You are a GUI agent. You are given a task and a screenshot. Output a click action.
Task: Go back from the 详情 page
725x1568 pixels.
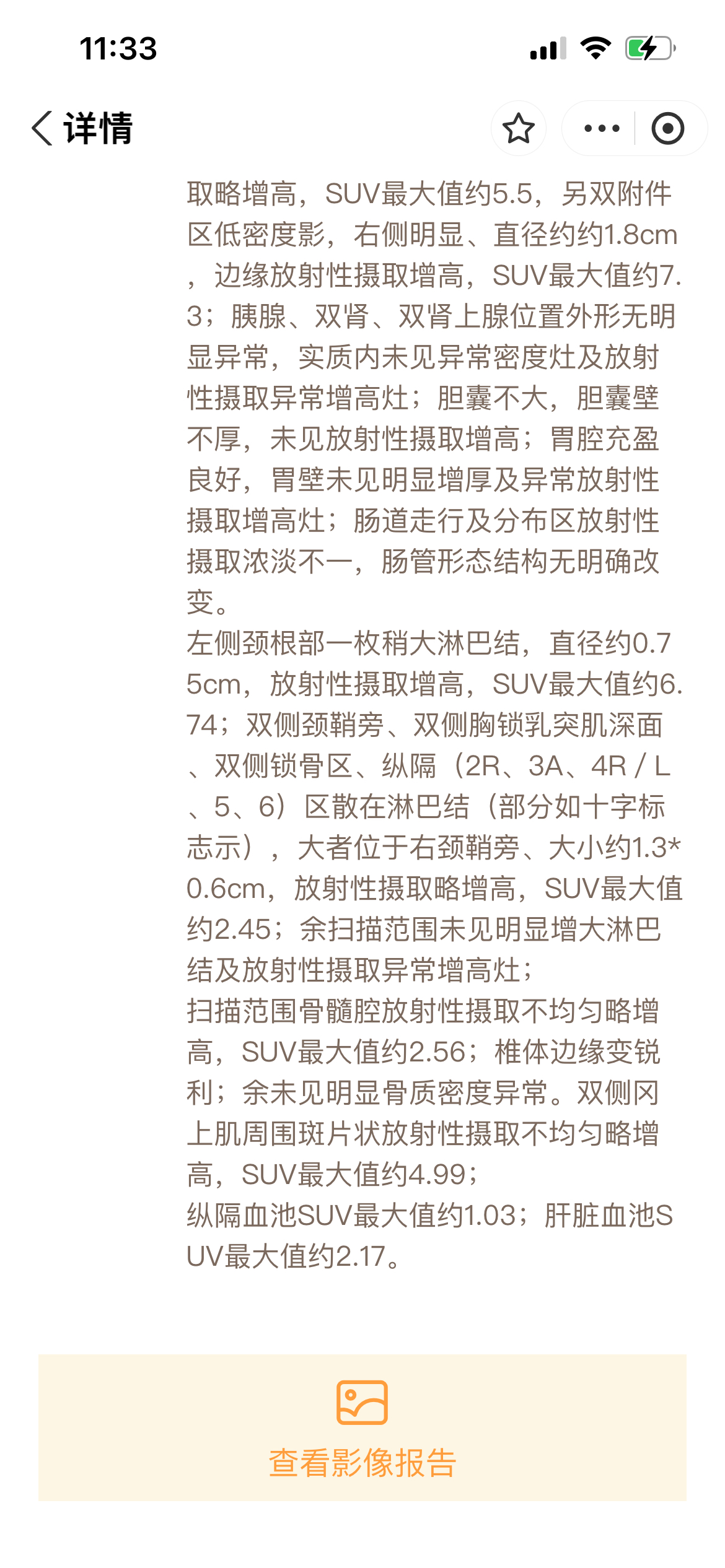point(43,129)
